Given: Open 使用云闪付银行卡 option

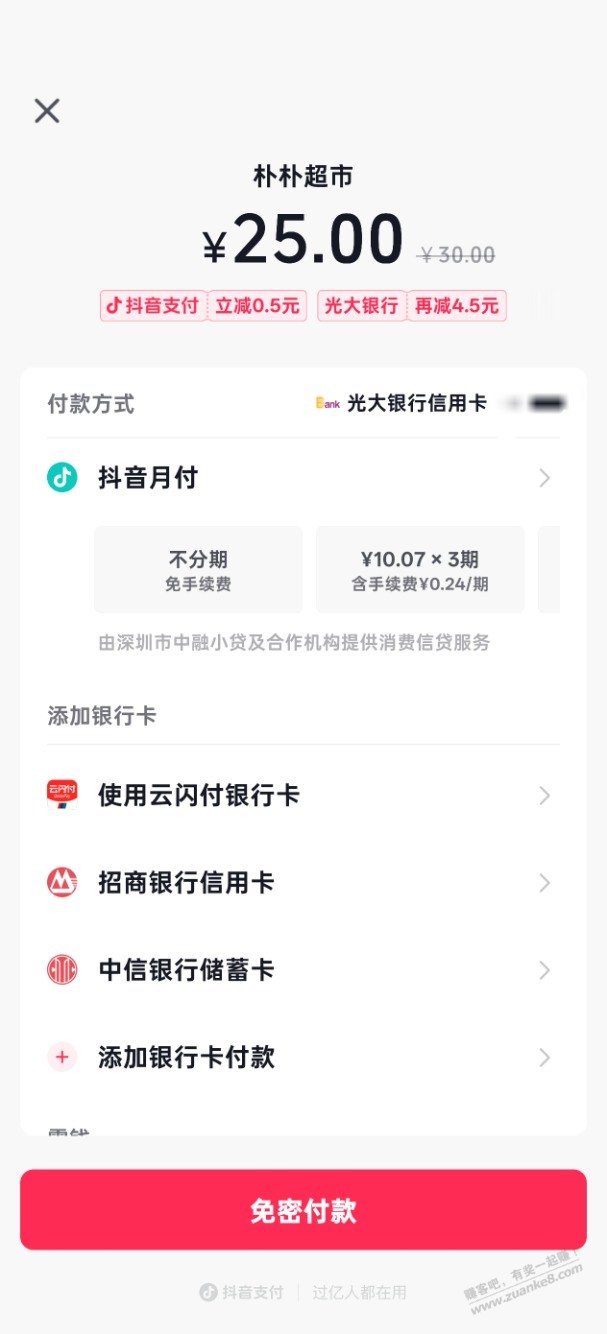Looking at the screenshot, I should (x=300, y=795).
